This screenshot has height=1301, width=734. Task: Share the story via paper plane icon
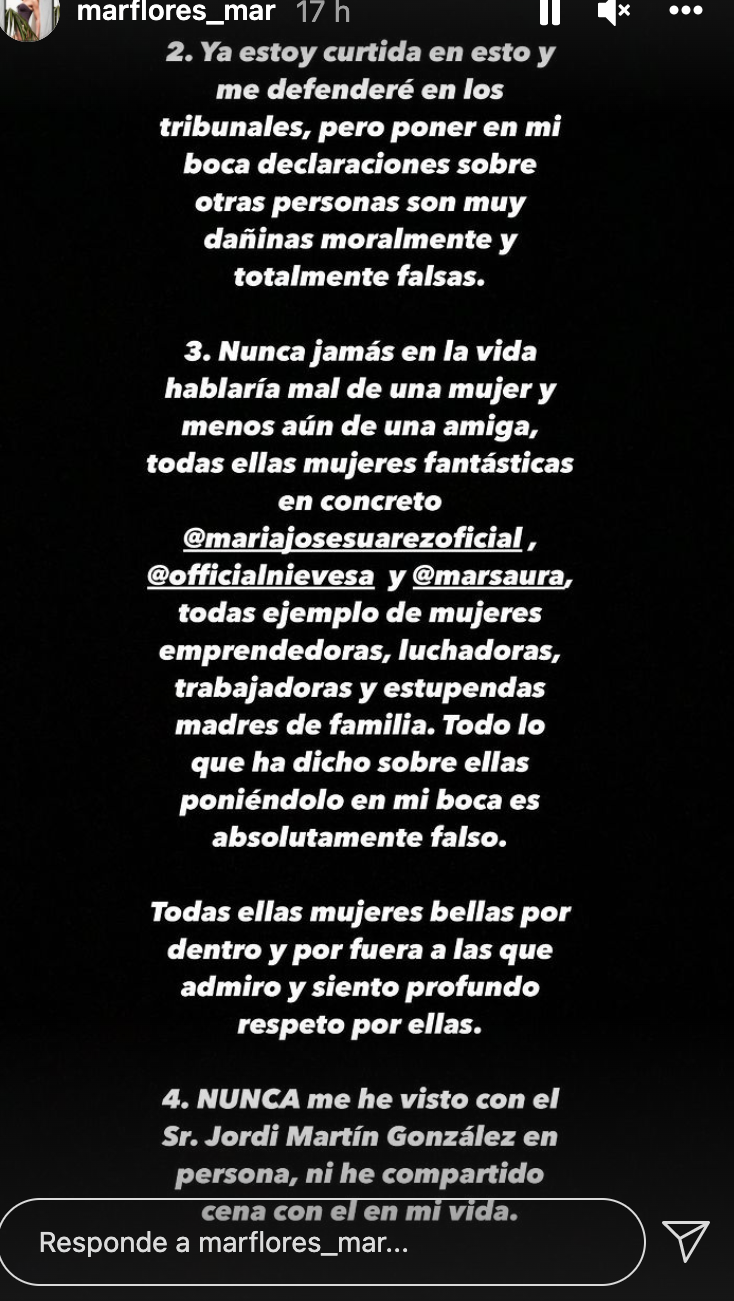click(x=686, y=1241)
